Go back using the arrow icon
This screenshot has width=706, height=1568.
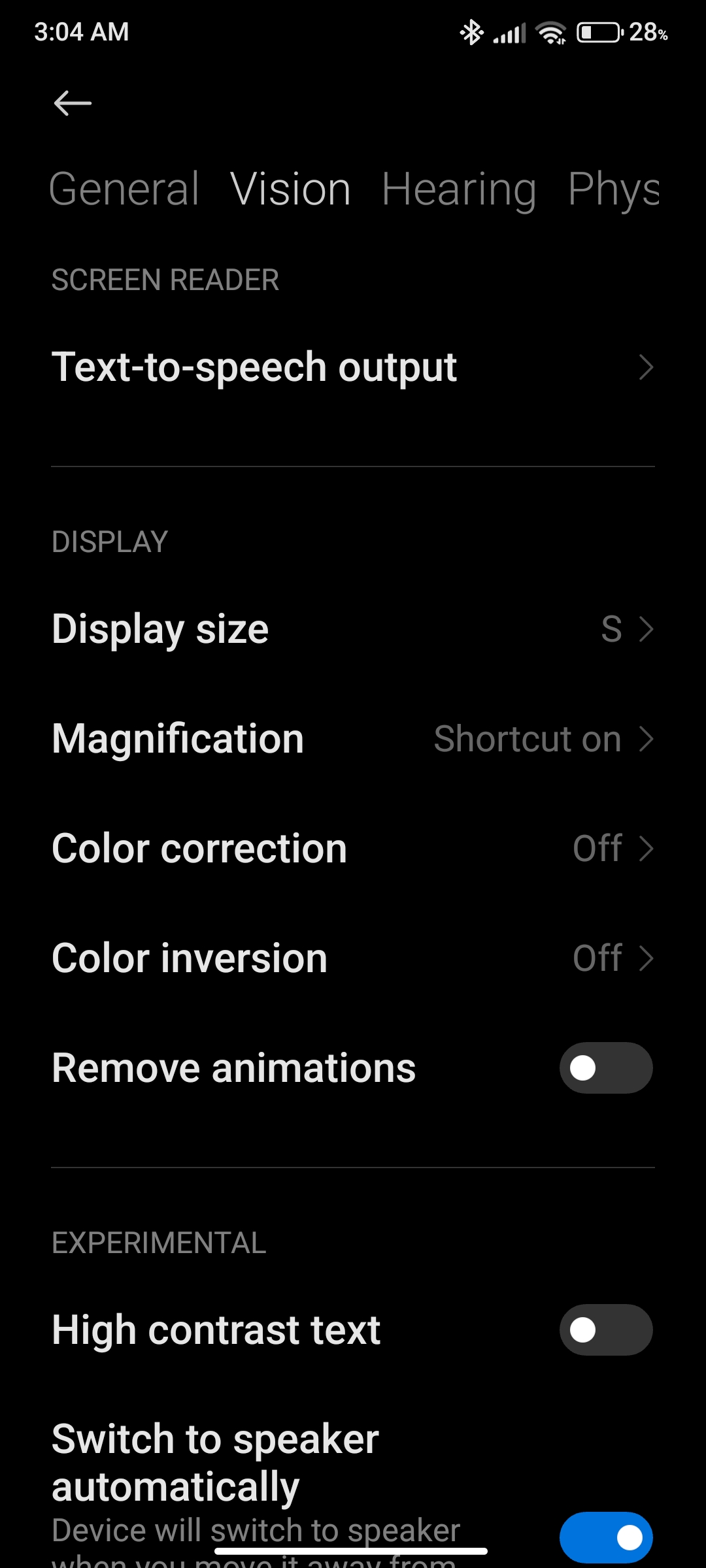pyautogui.click(x=72, y=103)
